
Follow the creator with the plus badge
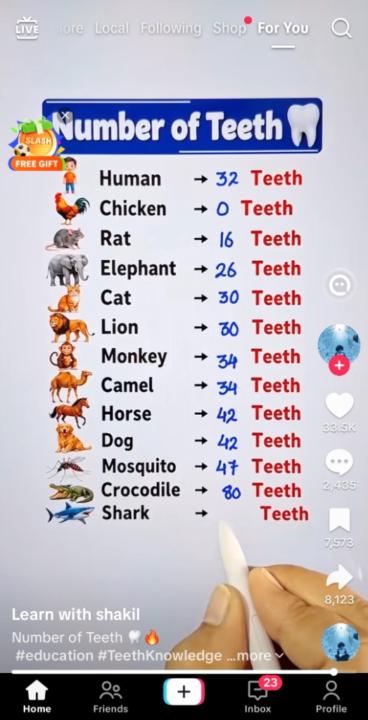point(339,366)
